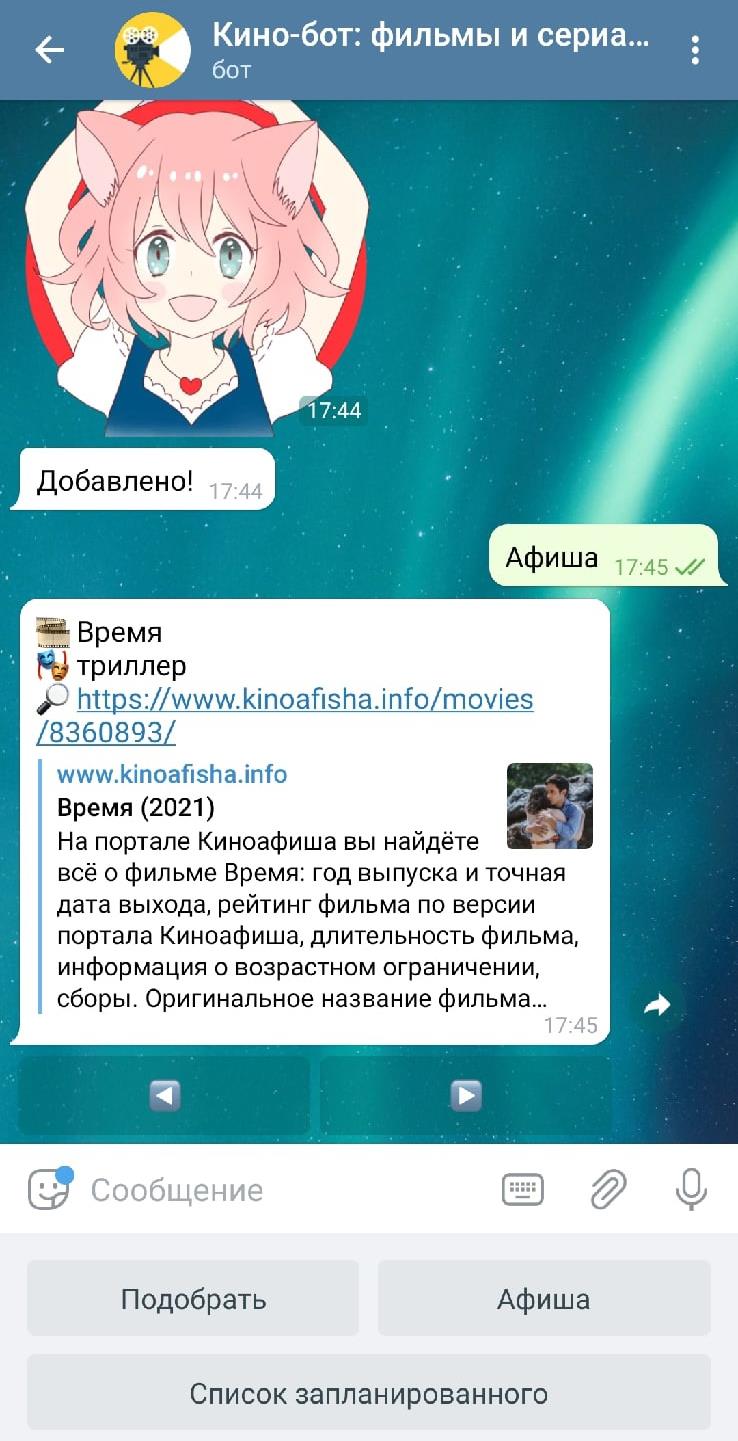Go back using the top arrow

tap(49, 50)
